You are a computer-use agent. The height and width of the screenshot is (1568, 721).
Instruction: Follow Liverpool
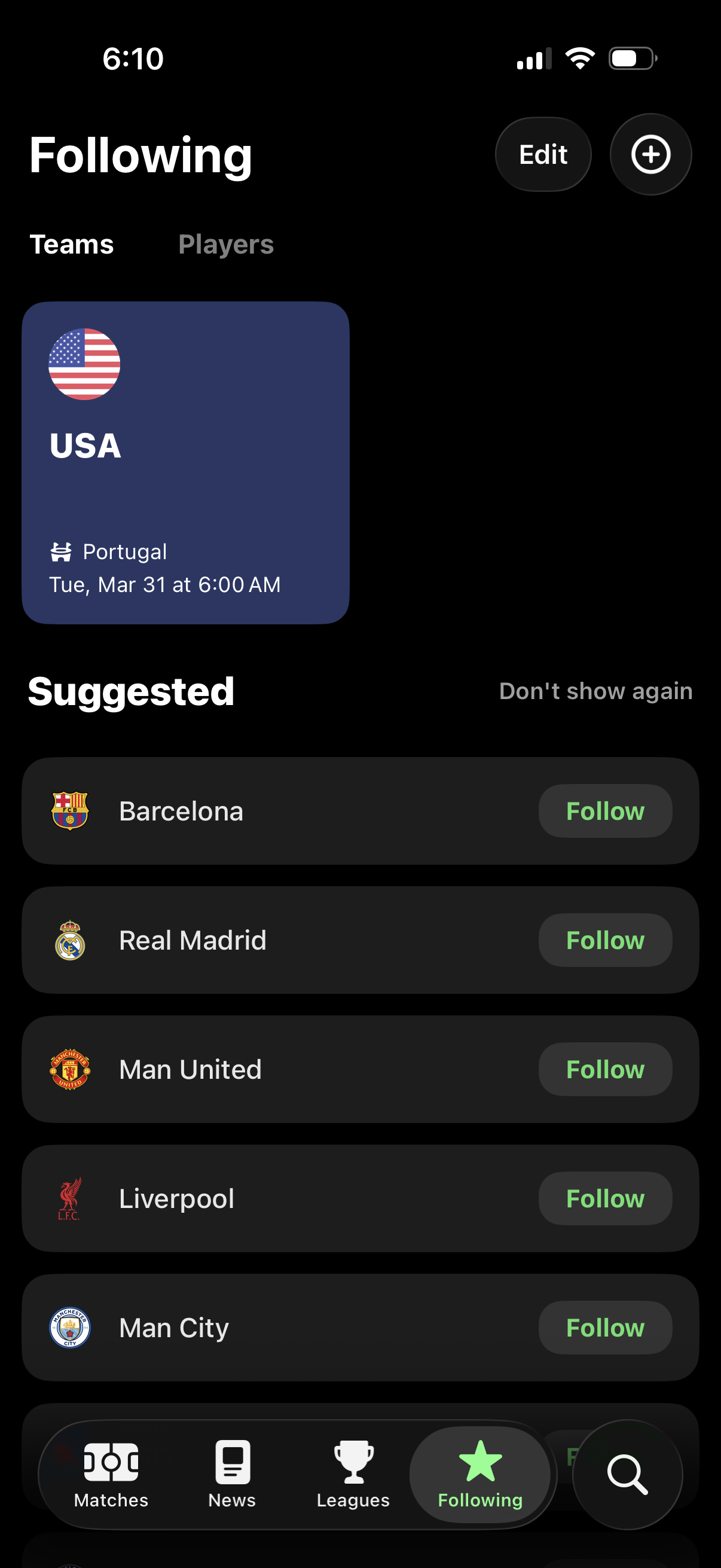tap(605, 1198)
